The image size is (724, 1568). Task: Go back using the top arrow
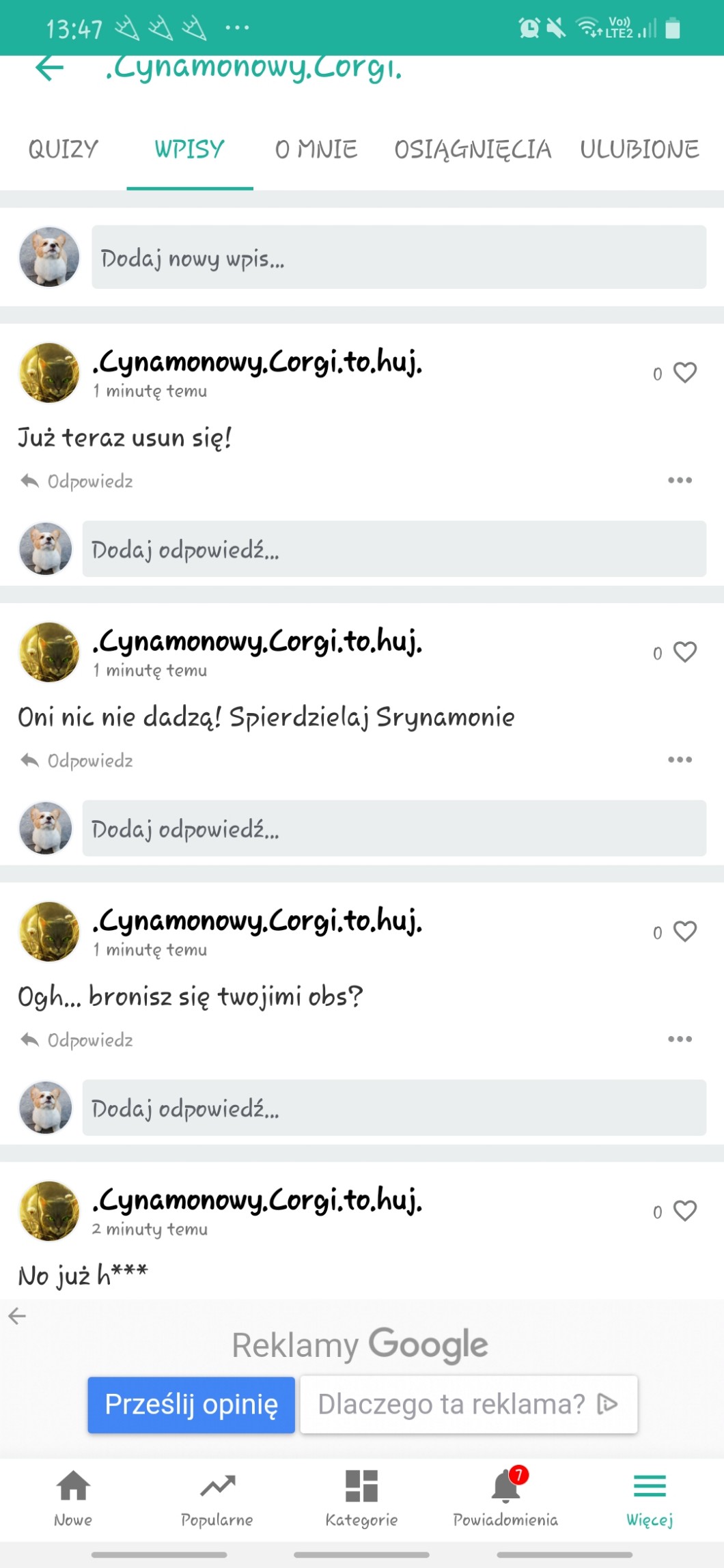click(49, 68)
